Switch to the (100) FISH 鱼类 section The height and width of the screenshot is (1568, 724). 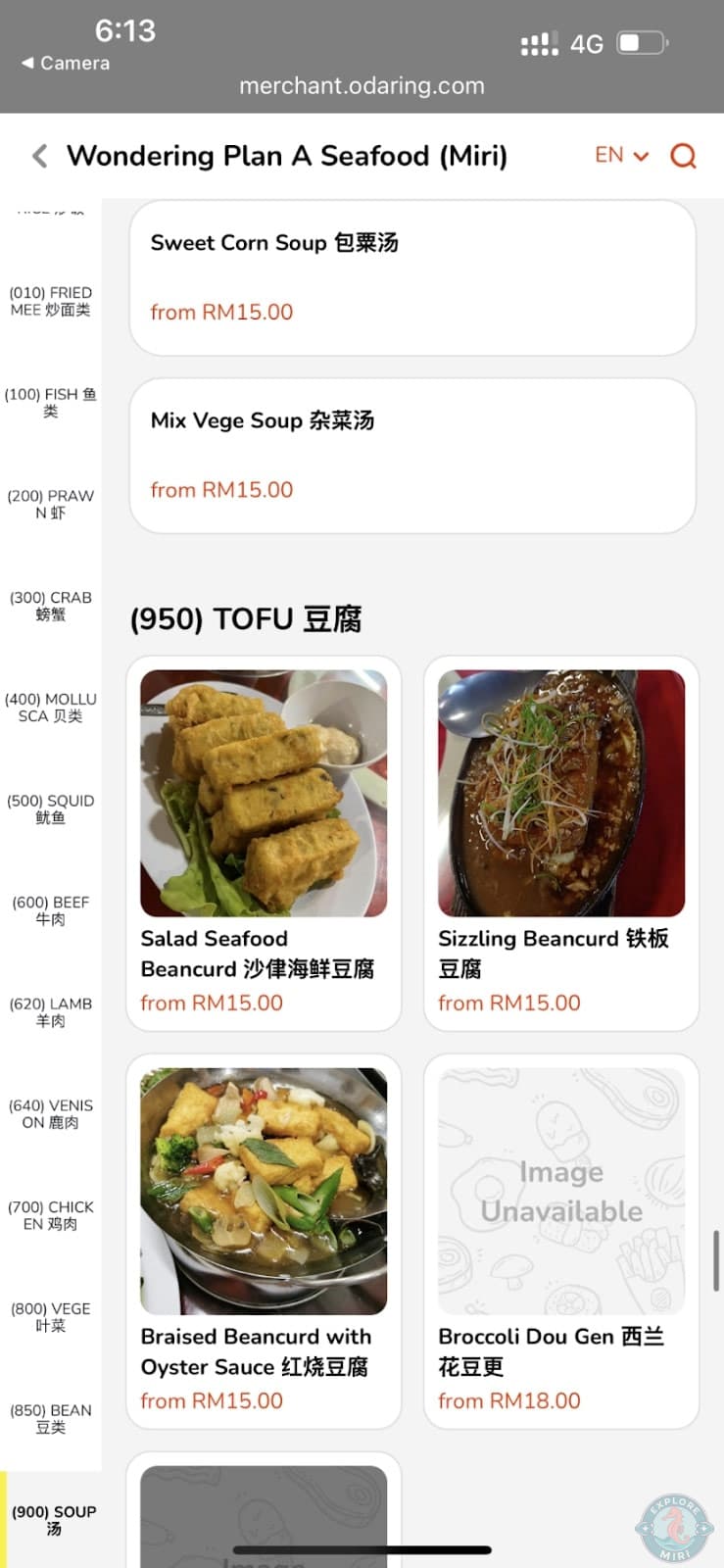click(x=51, y=402)
